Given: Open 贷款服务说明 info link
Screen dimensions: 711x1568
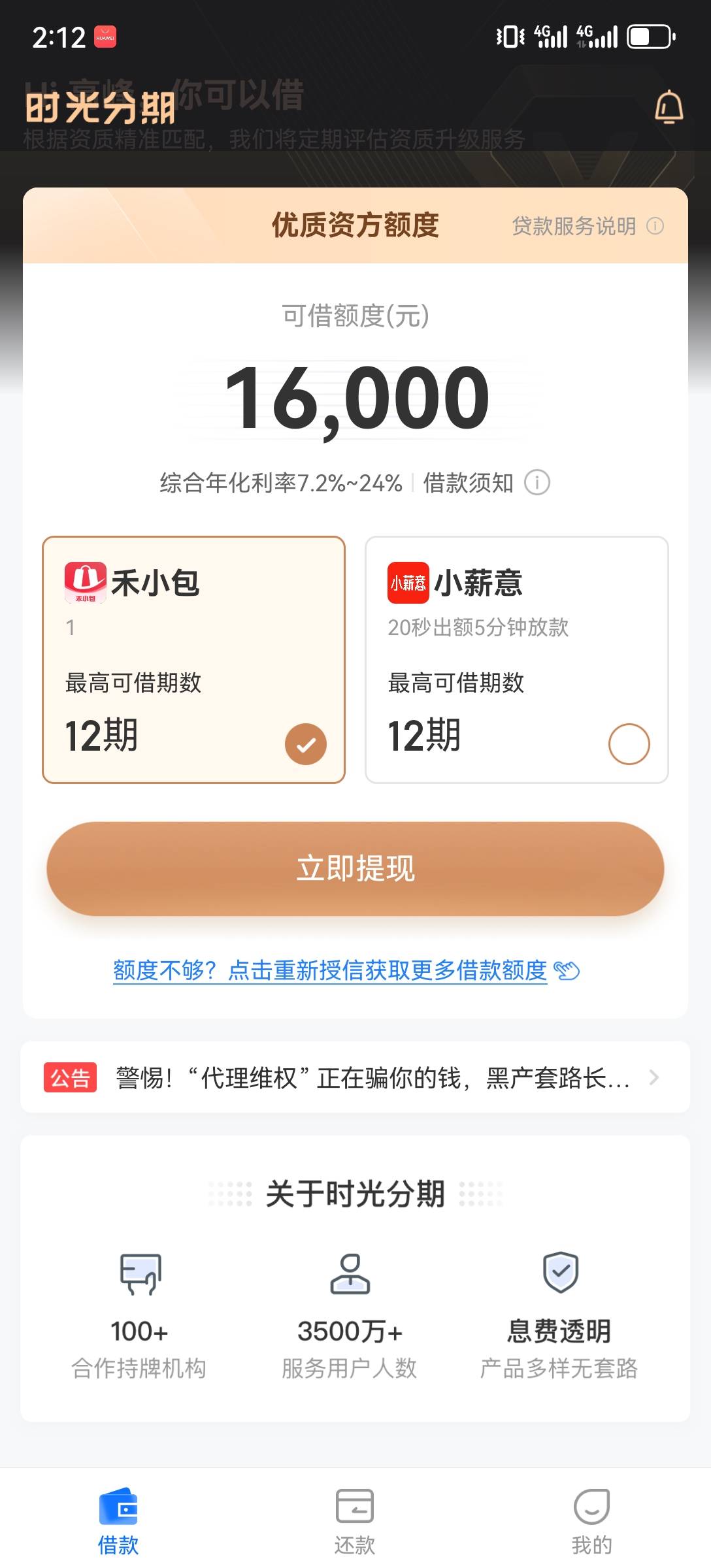Looking at the screenshot, I should tap(587, 226).
